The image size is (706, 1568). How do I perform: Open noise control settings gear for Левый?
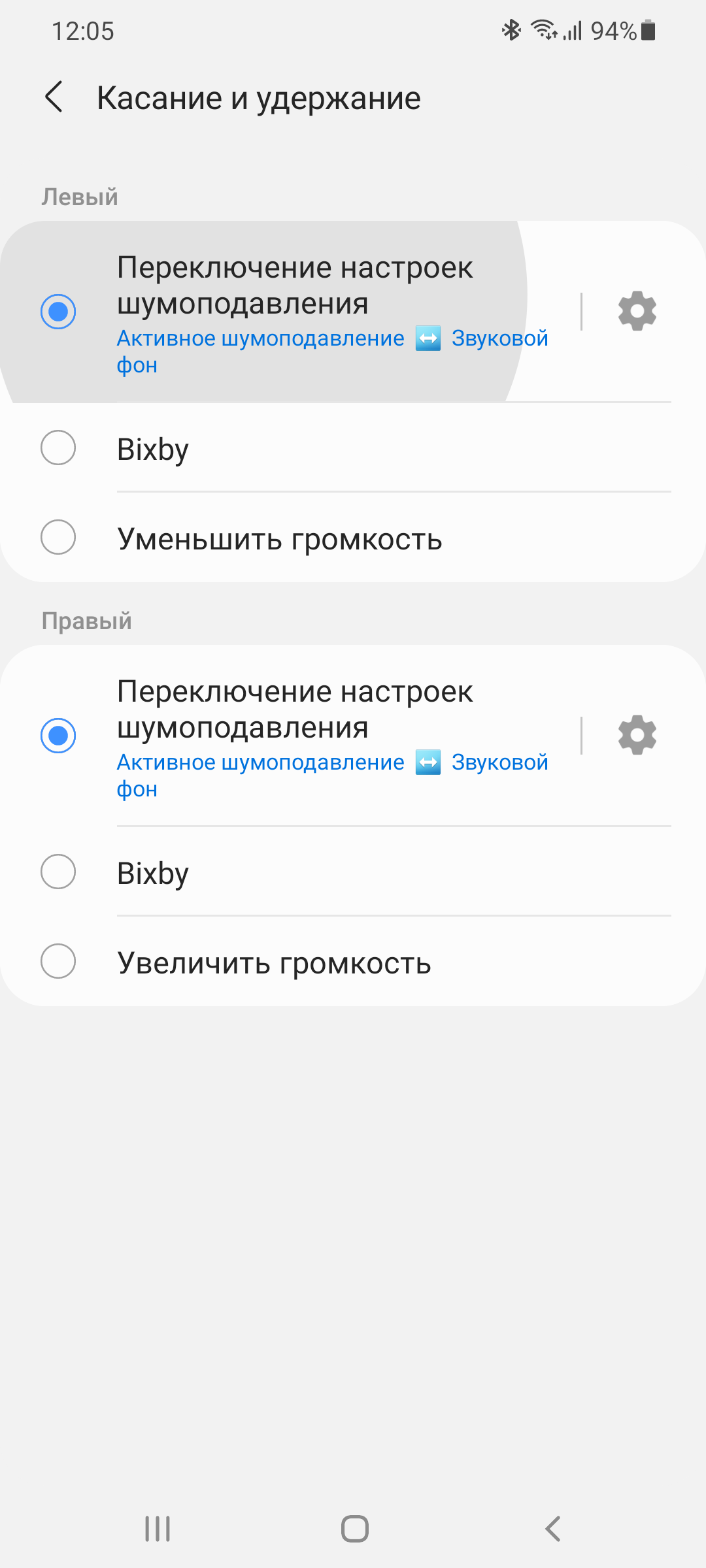point(637,312)
